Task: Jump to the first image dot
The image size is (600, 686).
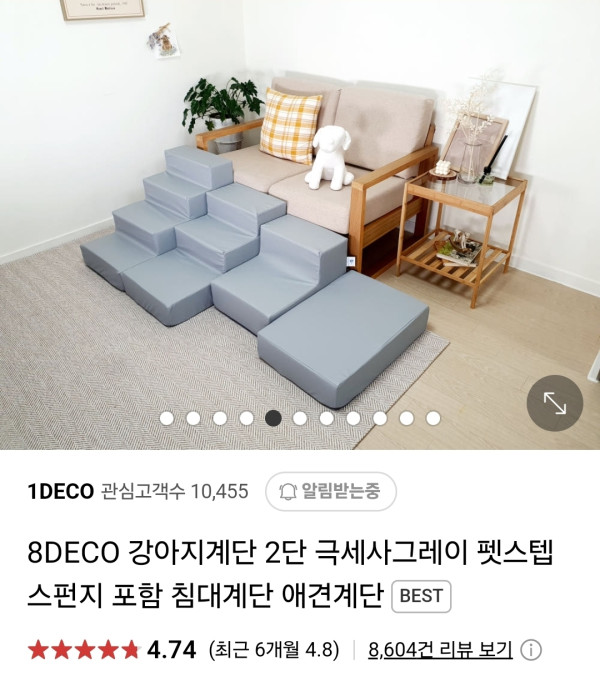Action: [x=167, y=418]
